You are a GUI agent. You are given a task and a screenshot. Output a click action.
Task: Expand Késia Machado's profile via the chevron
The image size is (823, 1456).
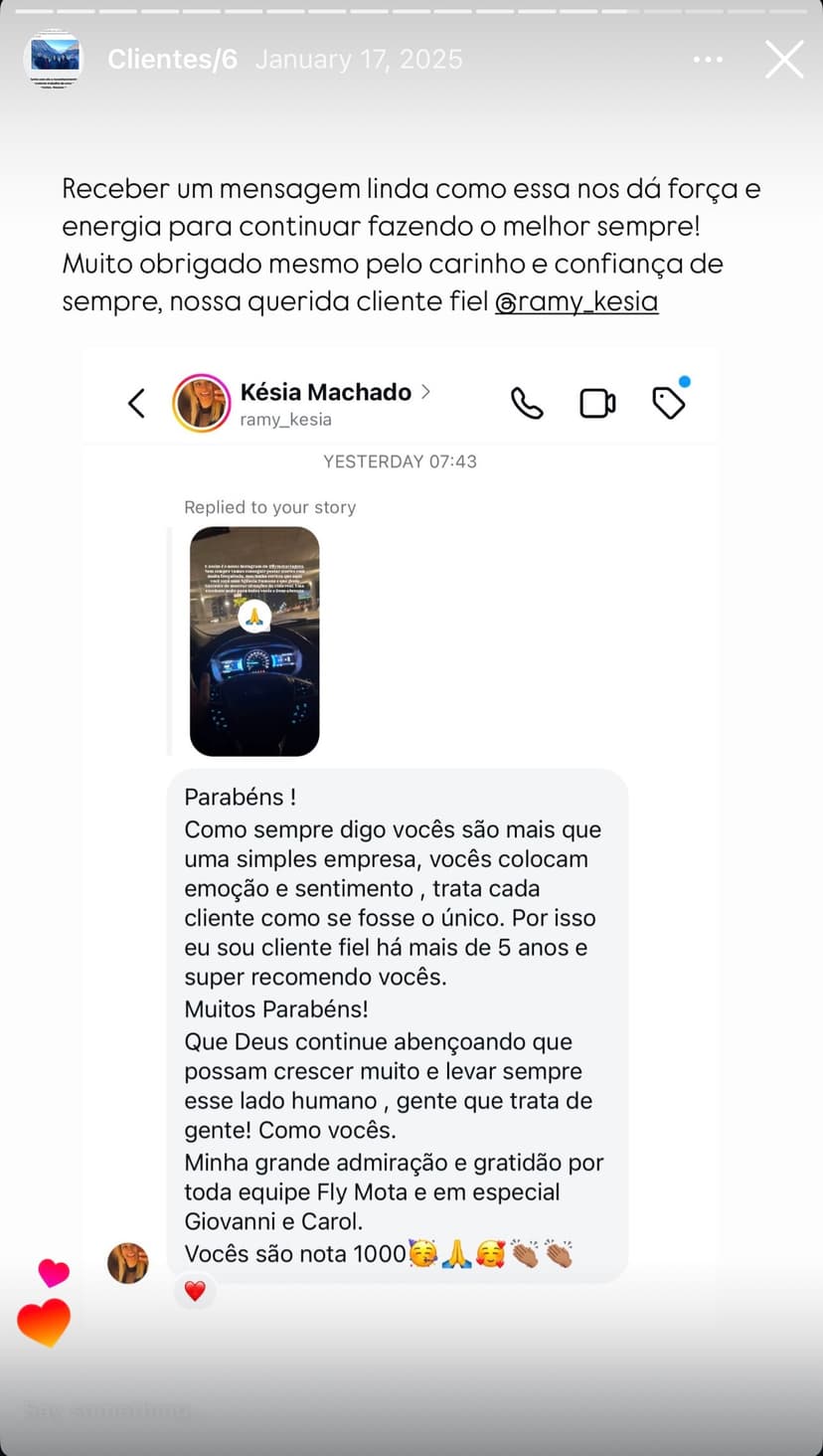pyautogui.click(x=425, y=392)
